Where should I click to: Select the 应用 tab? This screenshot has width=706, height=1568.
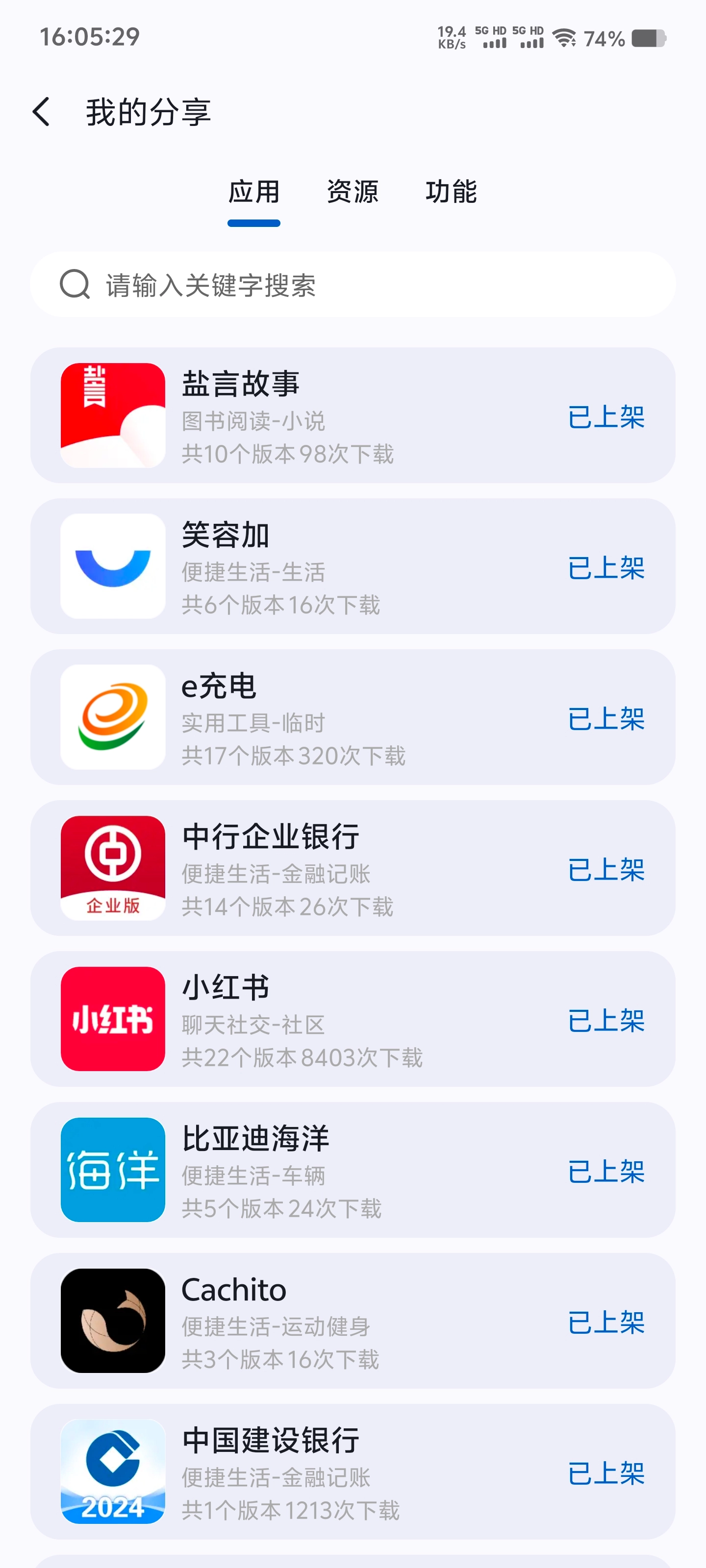tap(253, 192)
